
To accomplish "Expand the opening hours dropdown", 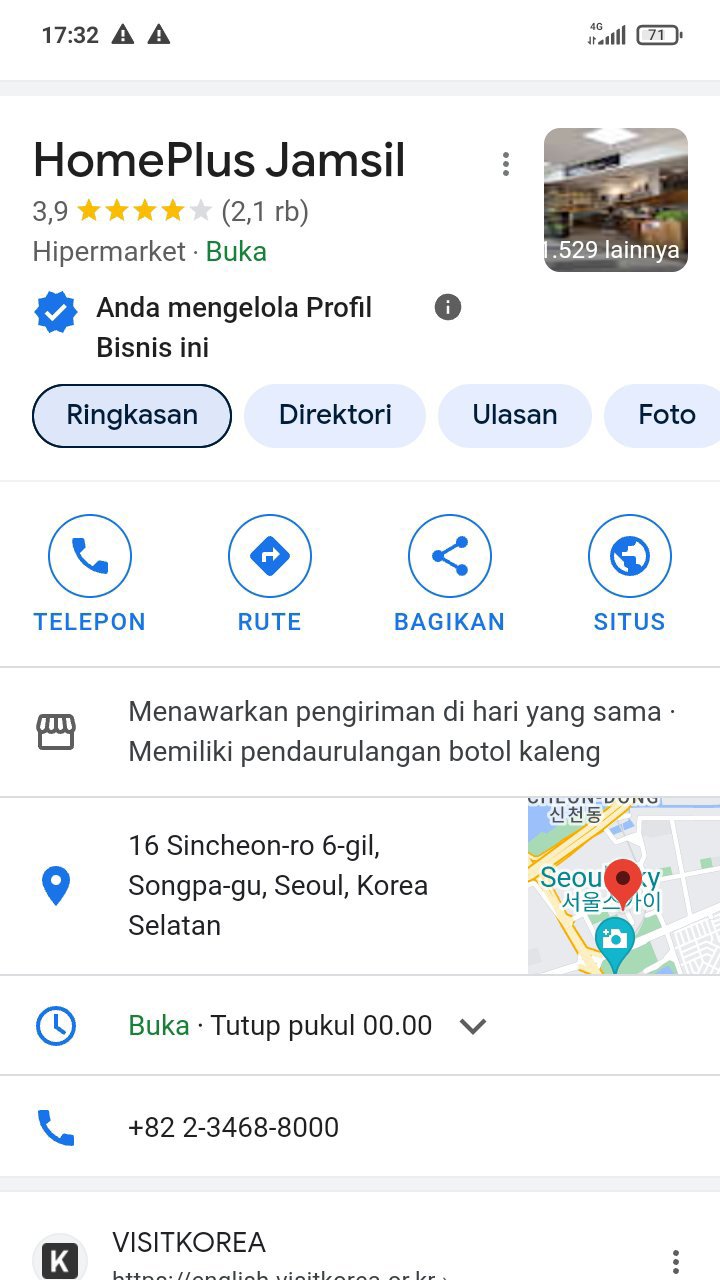I will click(x=472, y=1026).
